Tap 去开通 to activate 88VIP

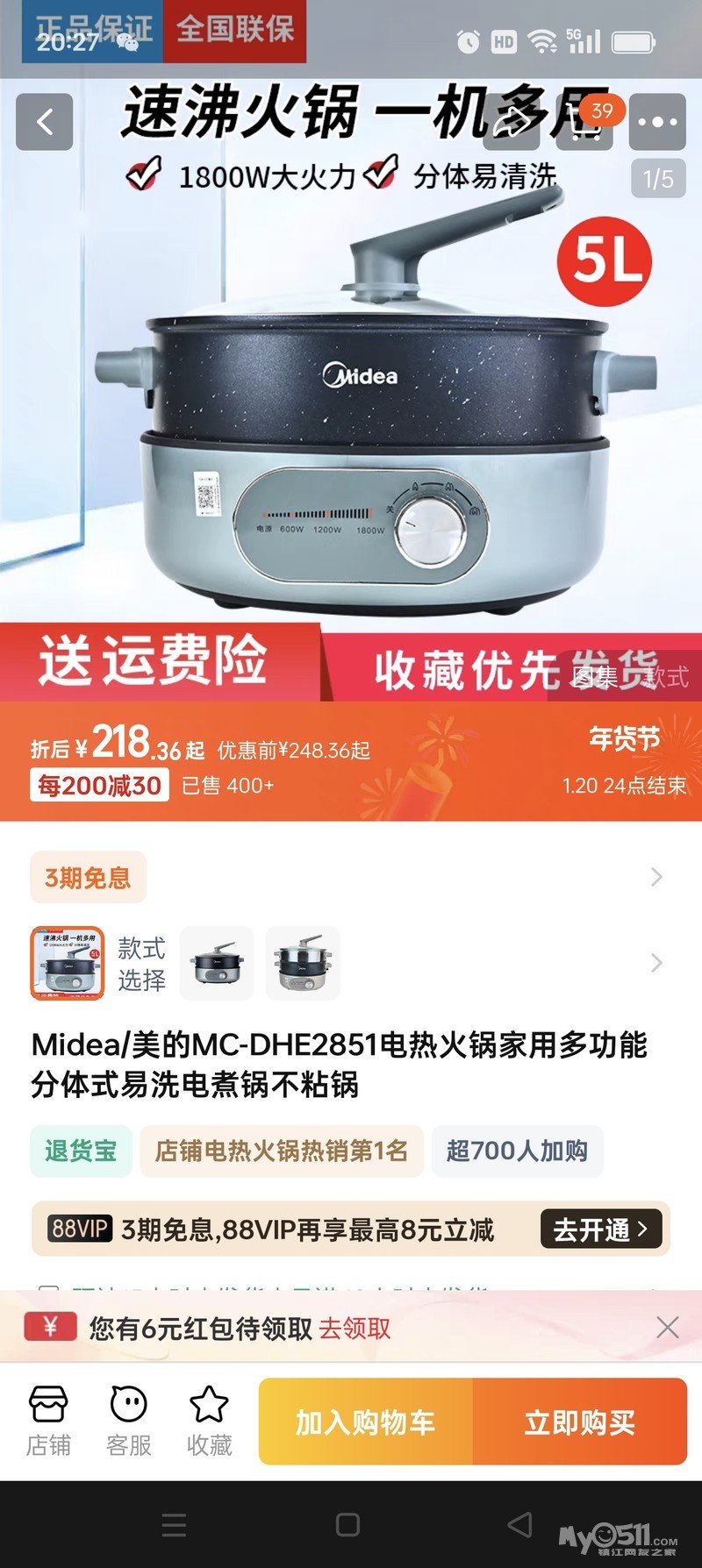pos(600,1229)
